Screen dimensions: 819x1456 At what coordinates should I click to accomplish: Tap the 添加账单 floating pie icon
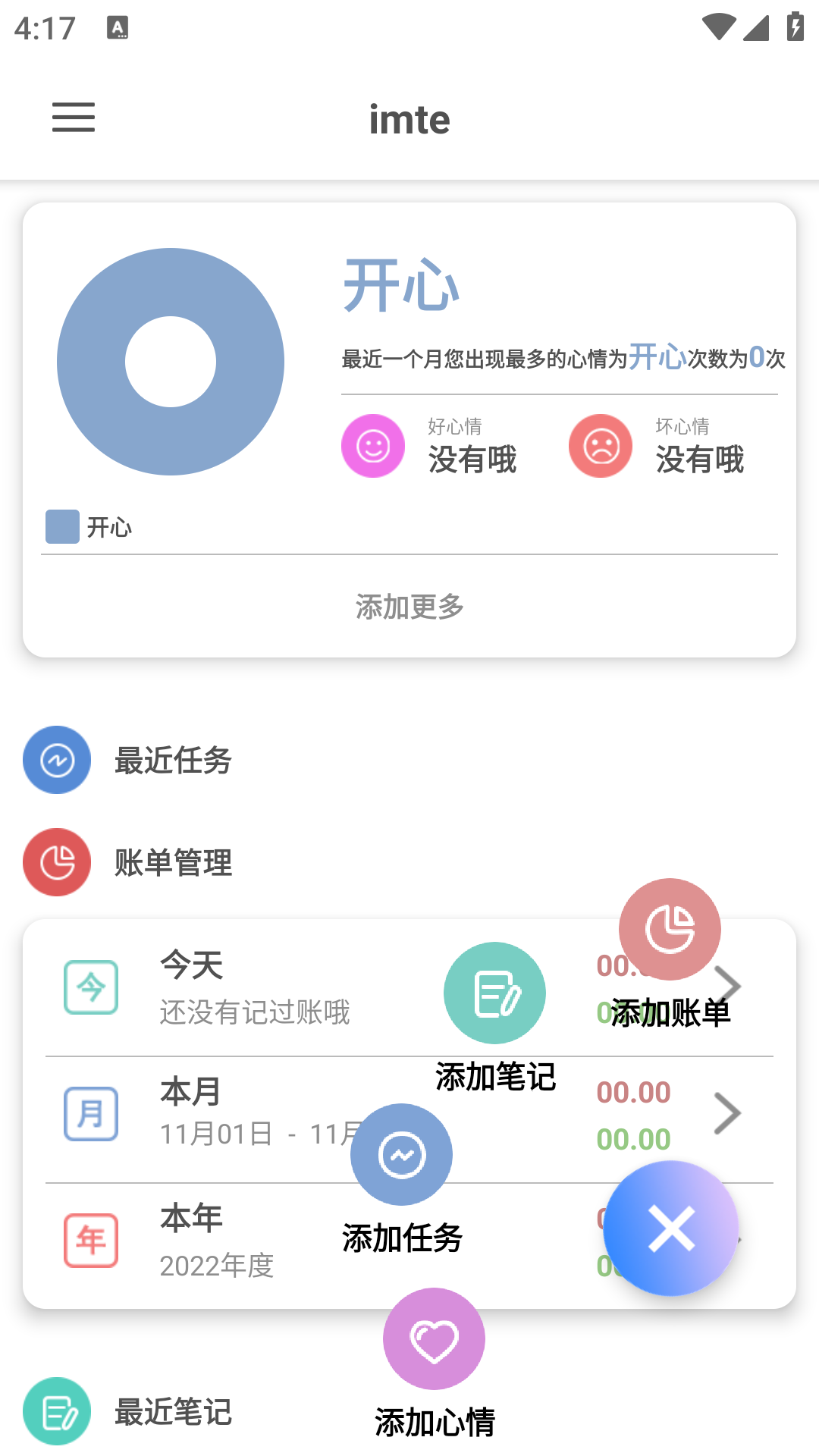coord(670,928)
